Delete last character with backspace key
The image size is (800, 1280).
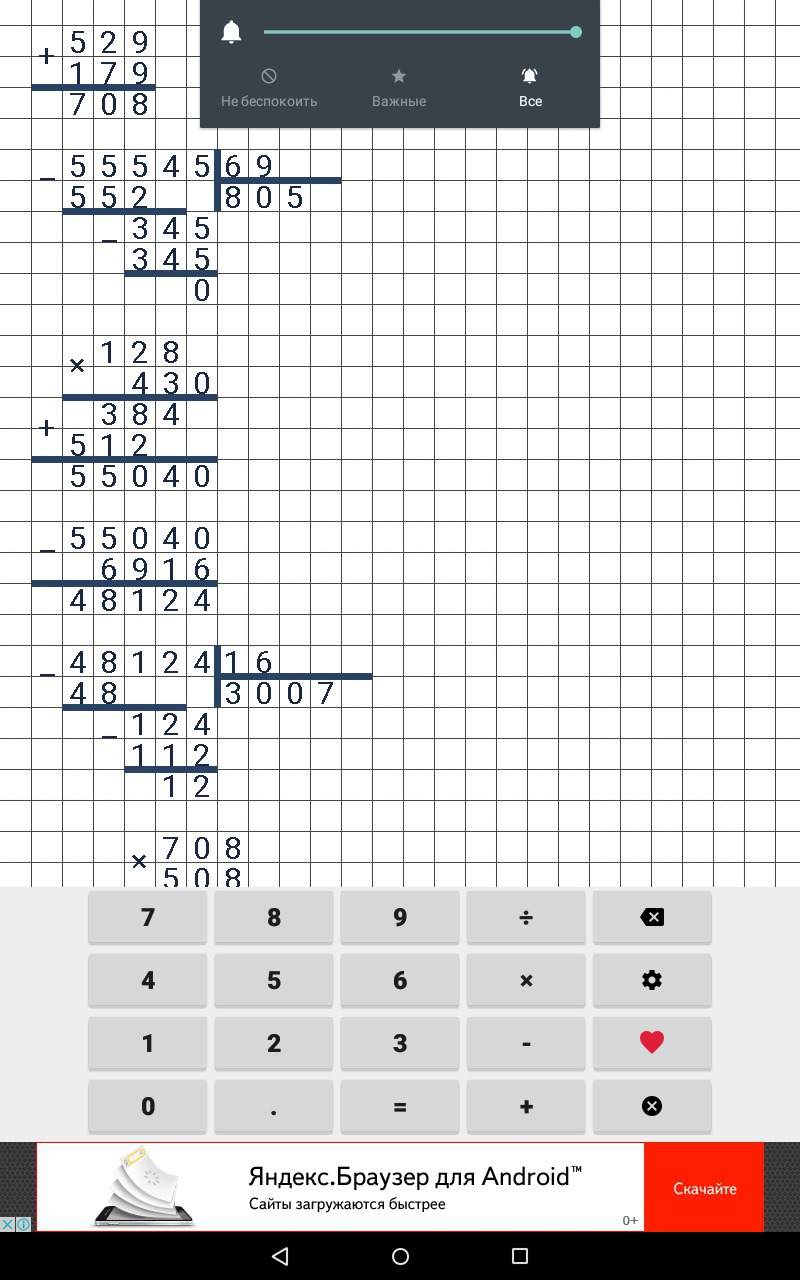coord(652,917)
